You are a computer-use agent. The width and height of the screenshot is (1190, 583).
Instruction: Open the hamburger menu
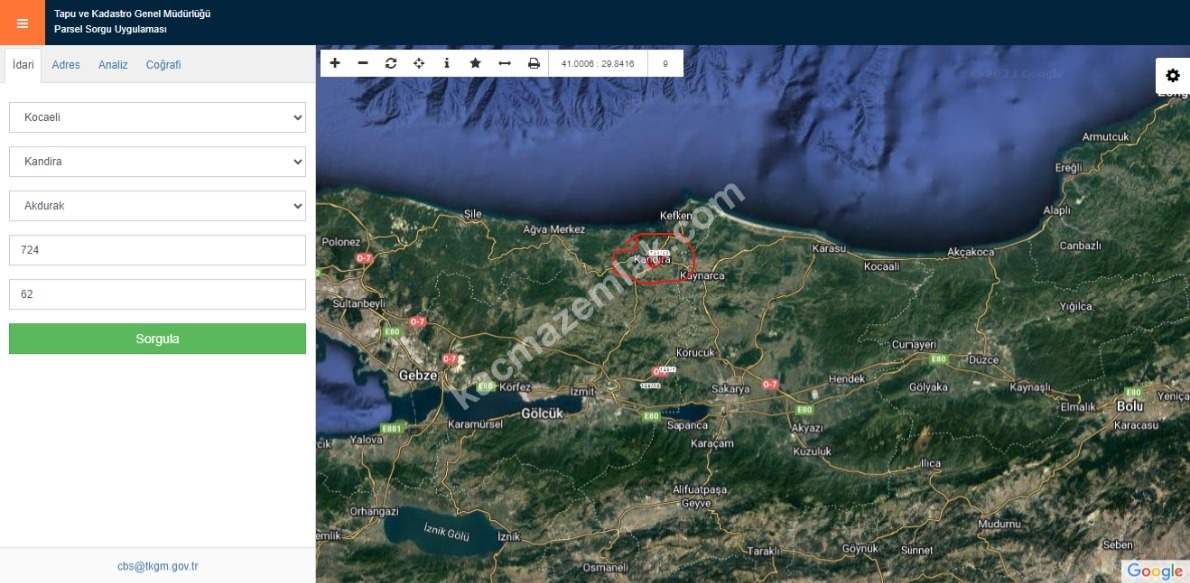[22, 22]
